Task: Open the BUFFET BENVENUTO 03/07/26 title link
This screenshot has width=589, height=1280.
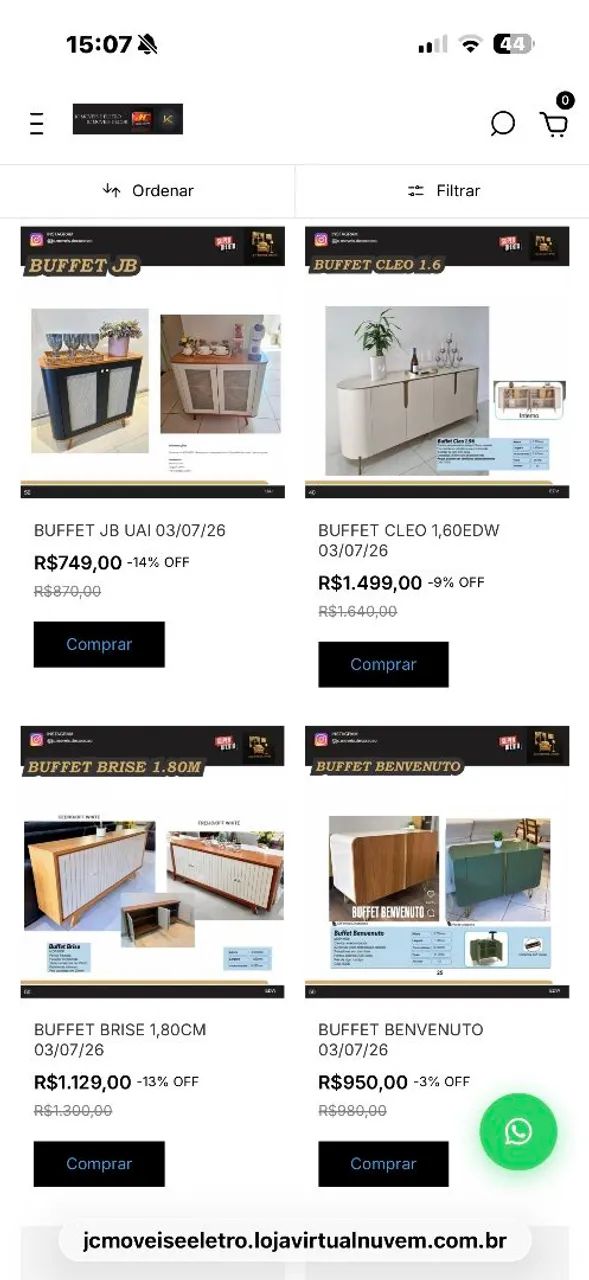Action: tap(401, 1040)
